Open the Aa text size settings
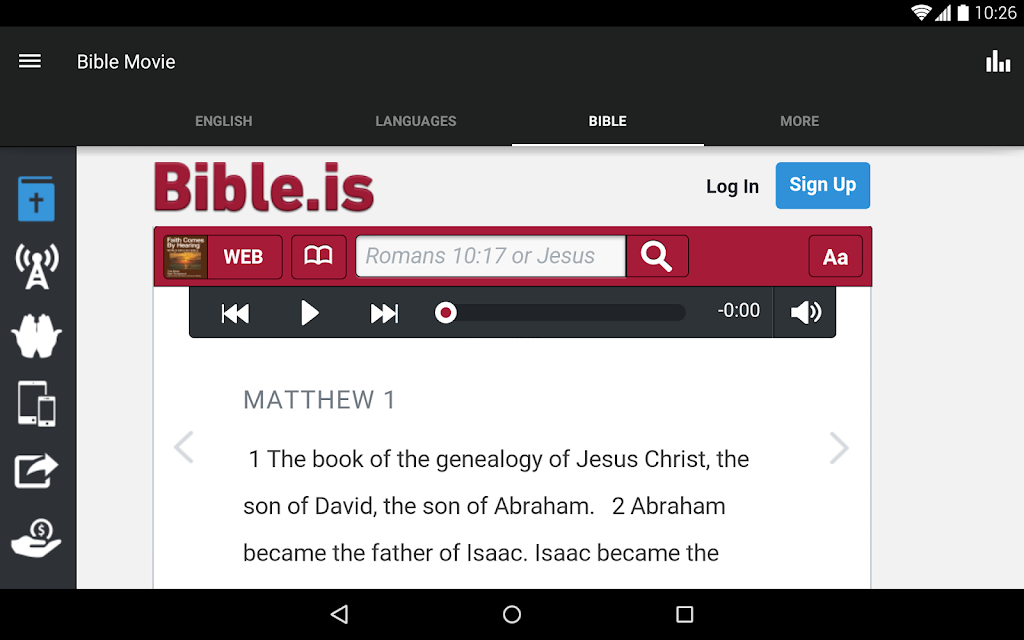The image size is (1024, 640). point(835,257)
